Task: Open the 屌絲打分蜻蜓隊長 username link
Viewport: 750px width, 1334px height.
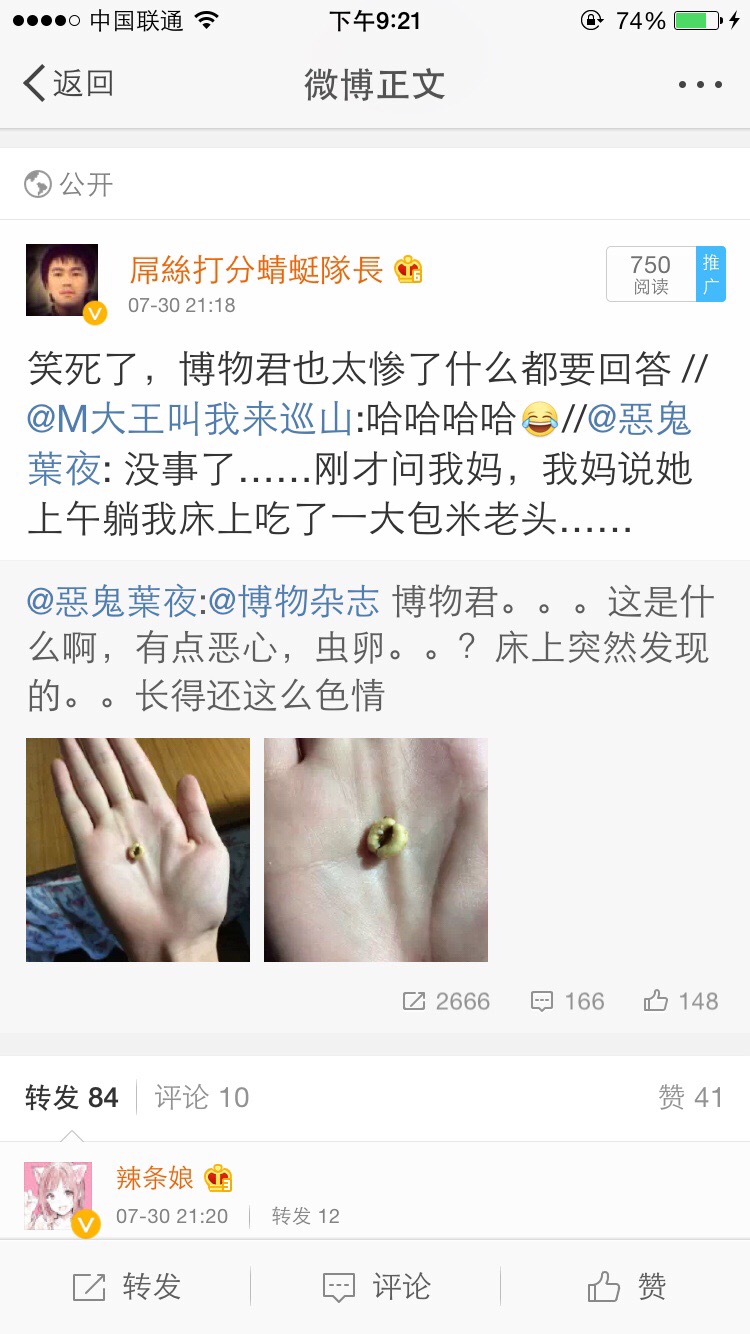Action: point(256,269)
